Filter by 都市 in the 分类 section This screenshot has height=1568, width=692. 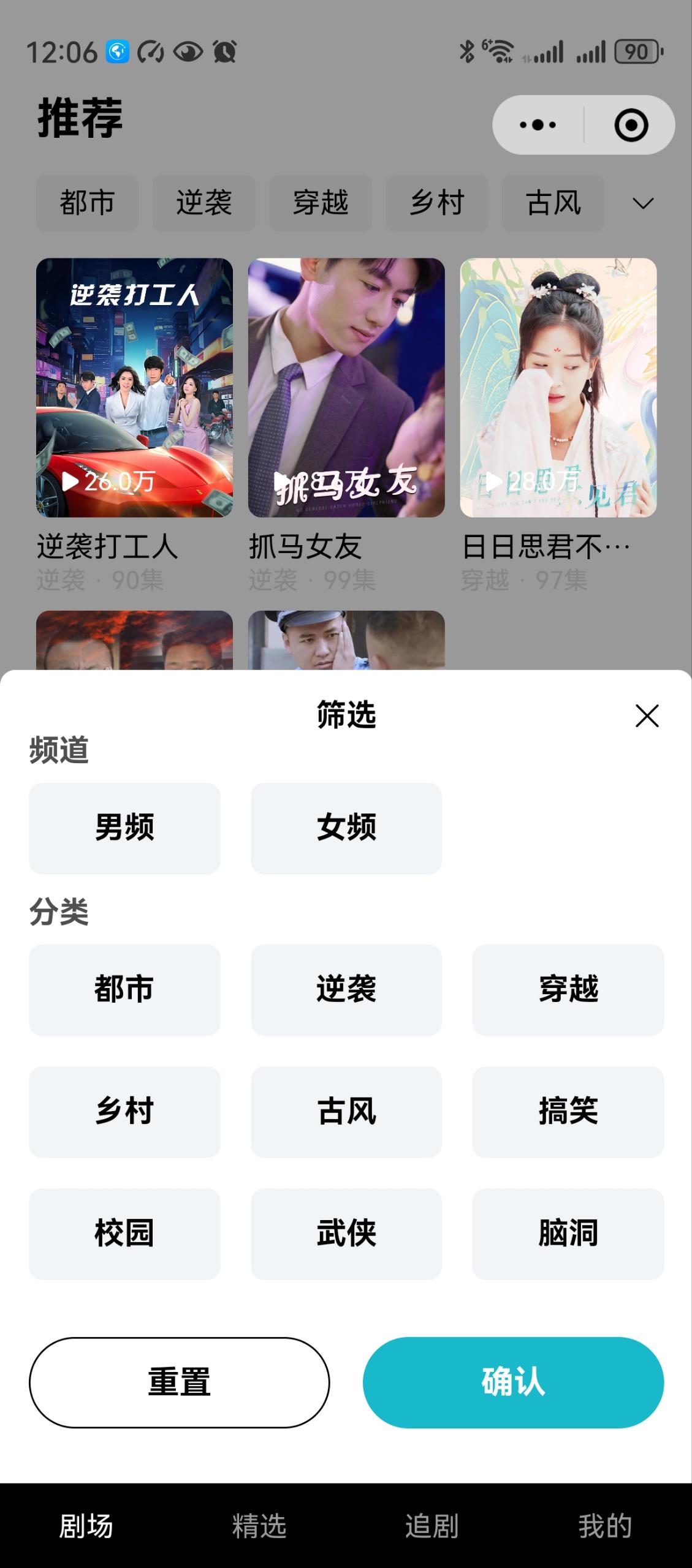coord(124,990)
